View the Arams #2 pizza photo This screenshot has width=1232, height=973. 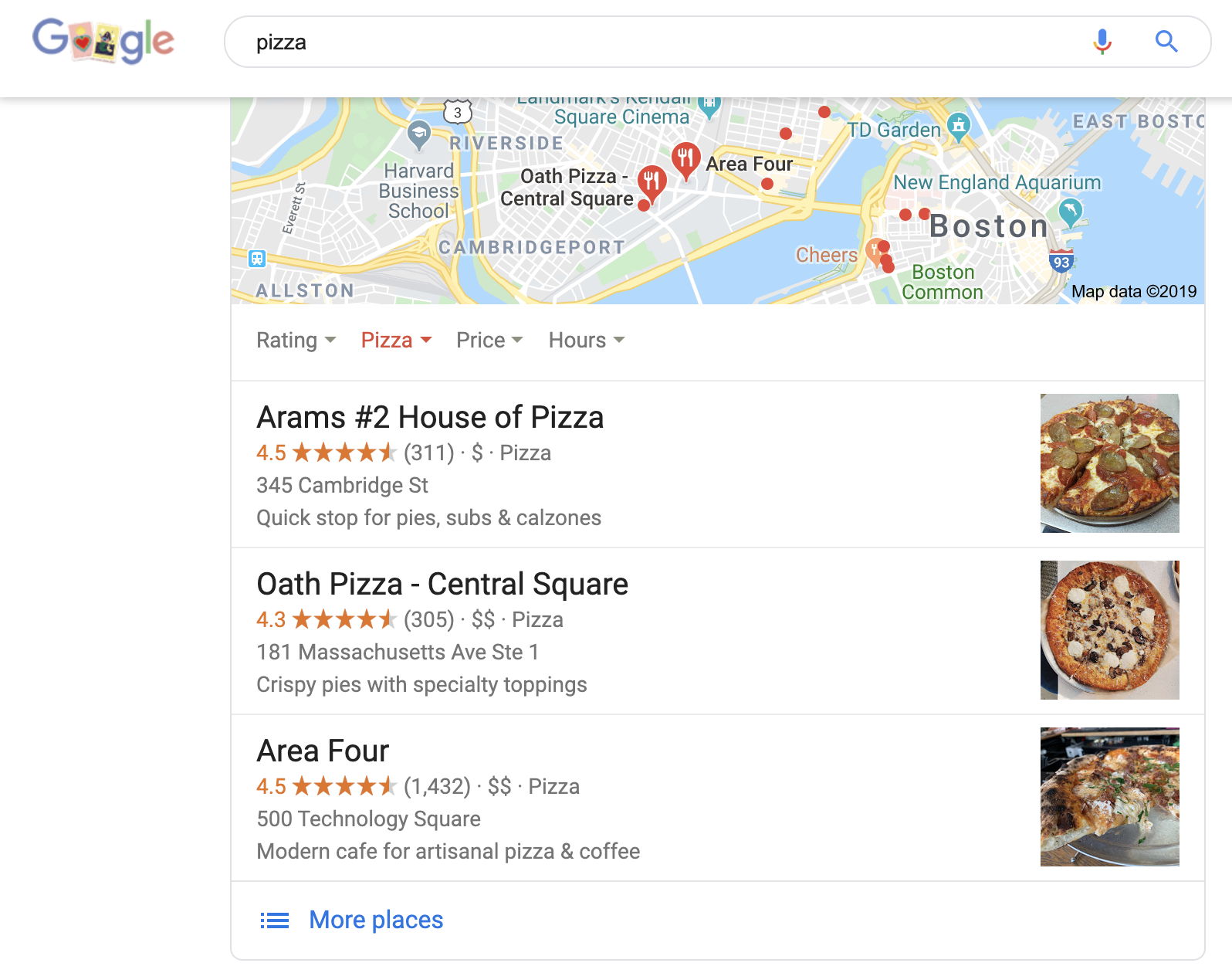click(1109, 463)
